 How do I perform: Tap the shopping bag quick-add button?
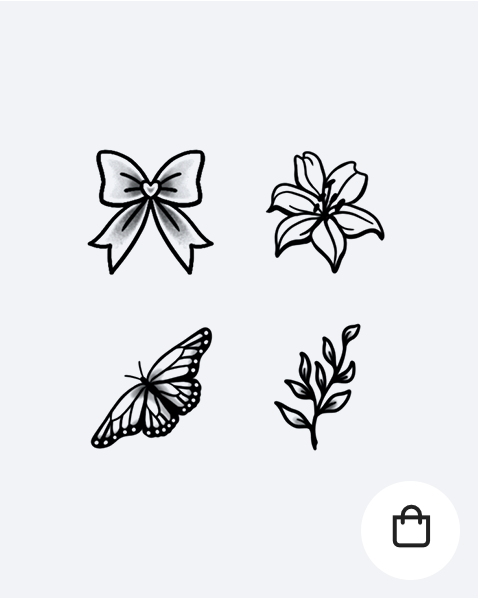(410, 530)
